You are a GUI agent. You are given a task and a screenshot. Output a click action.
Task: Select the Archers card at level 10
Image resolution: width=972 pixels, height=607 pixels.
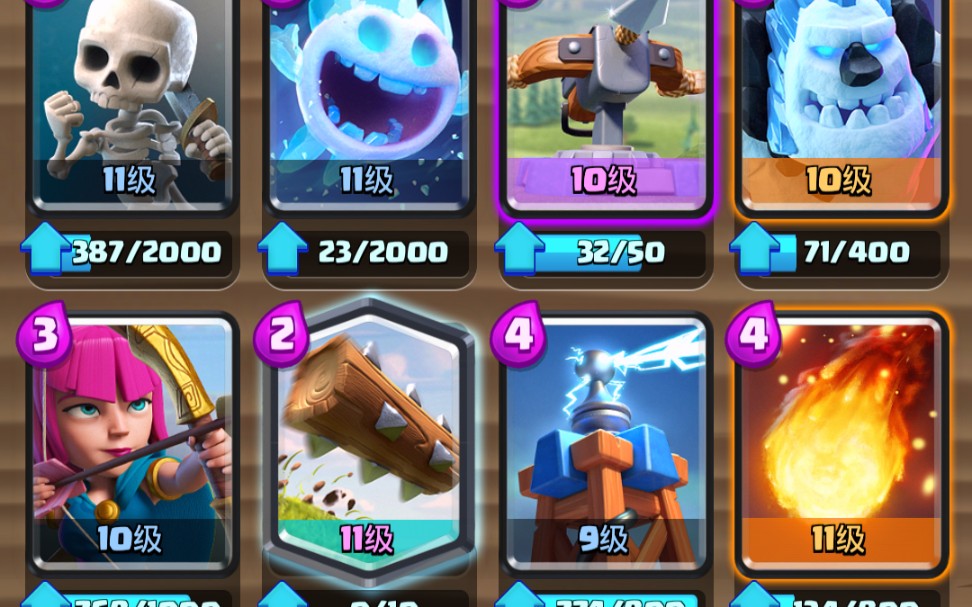(x=133, y=440)
